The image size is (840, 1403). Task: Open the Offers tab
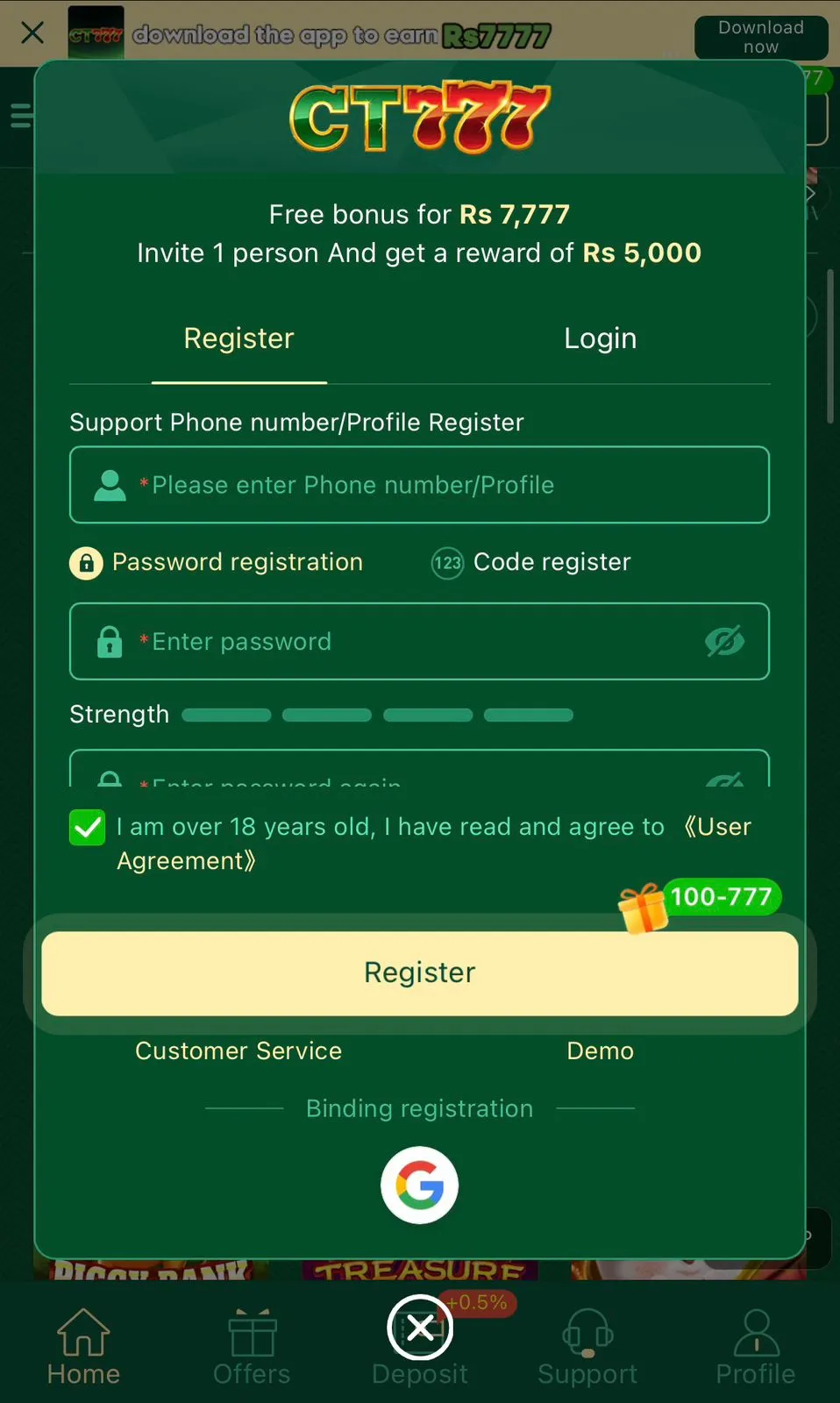(252, 1346)
